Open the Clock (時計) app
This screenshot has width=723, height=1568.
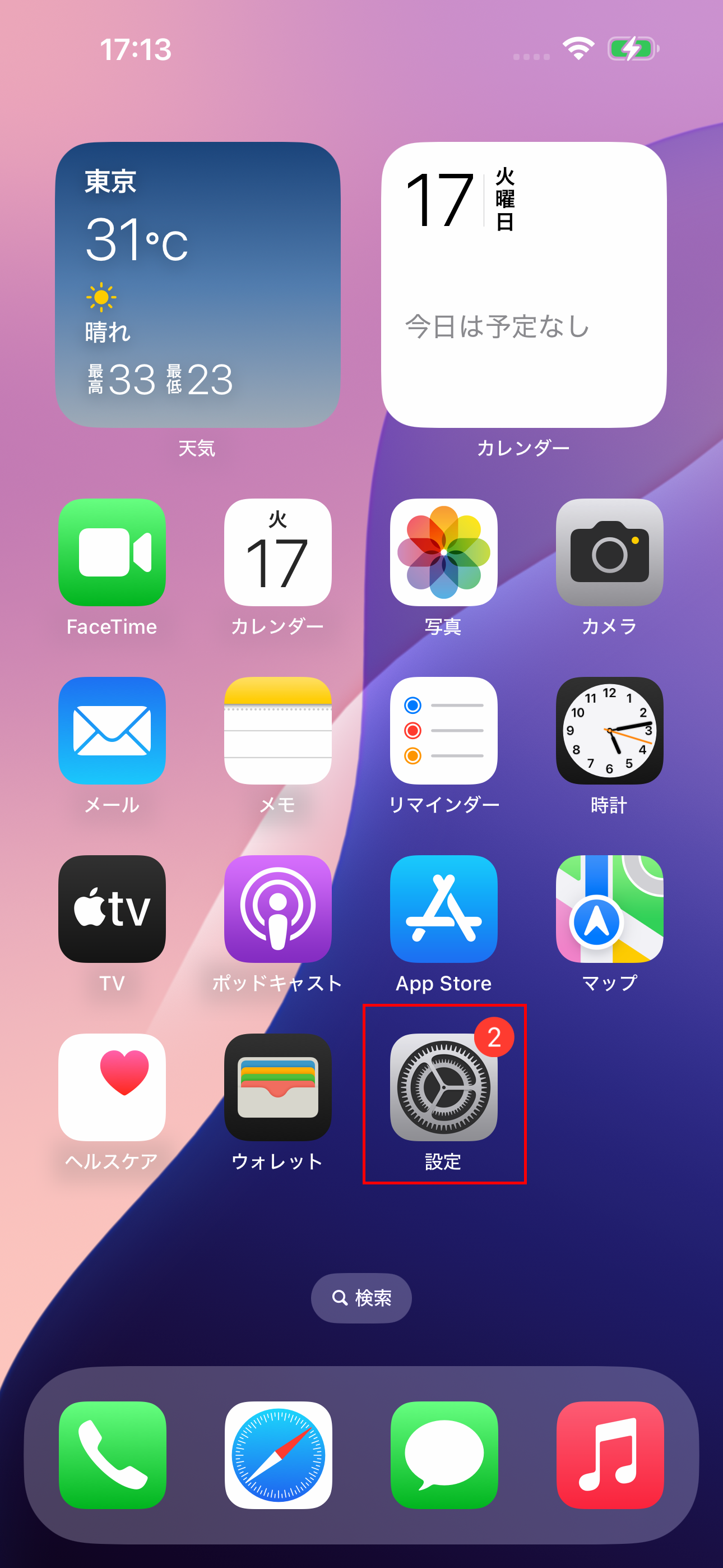(609, 730)
